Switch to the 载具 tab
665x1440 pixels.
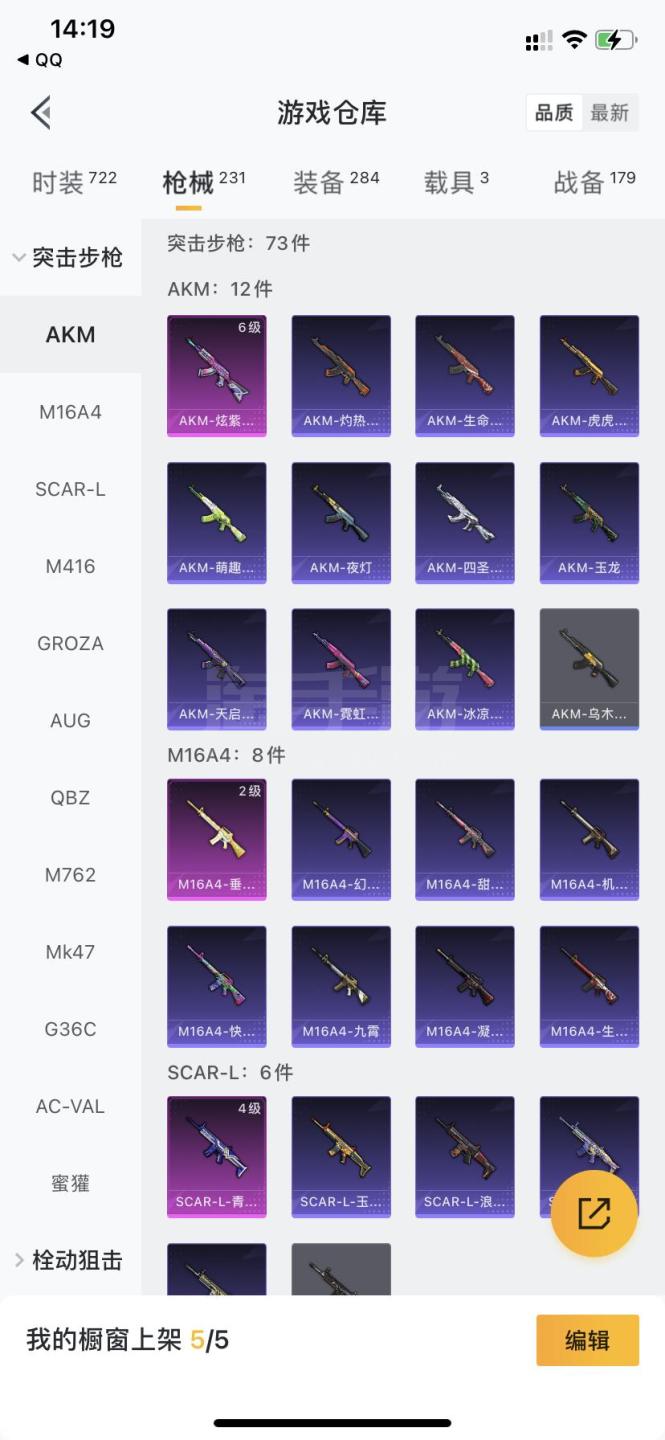(456, 182)
